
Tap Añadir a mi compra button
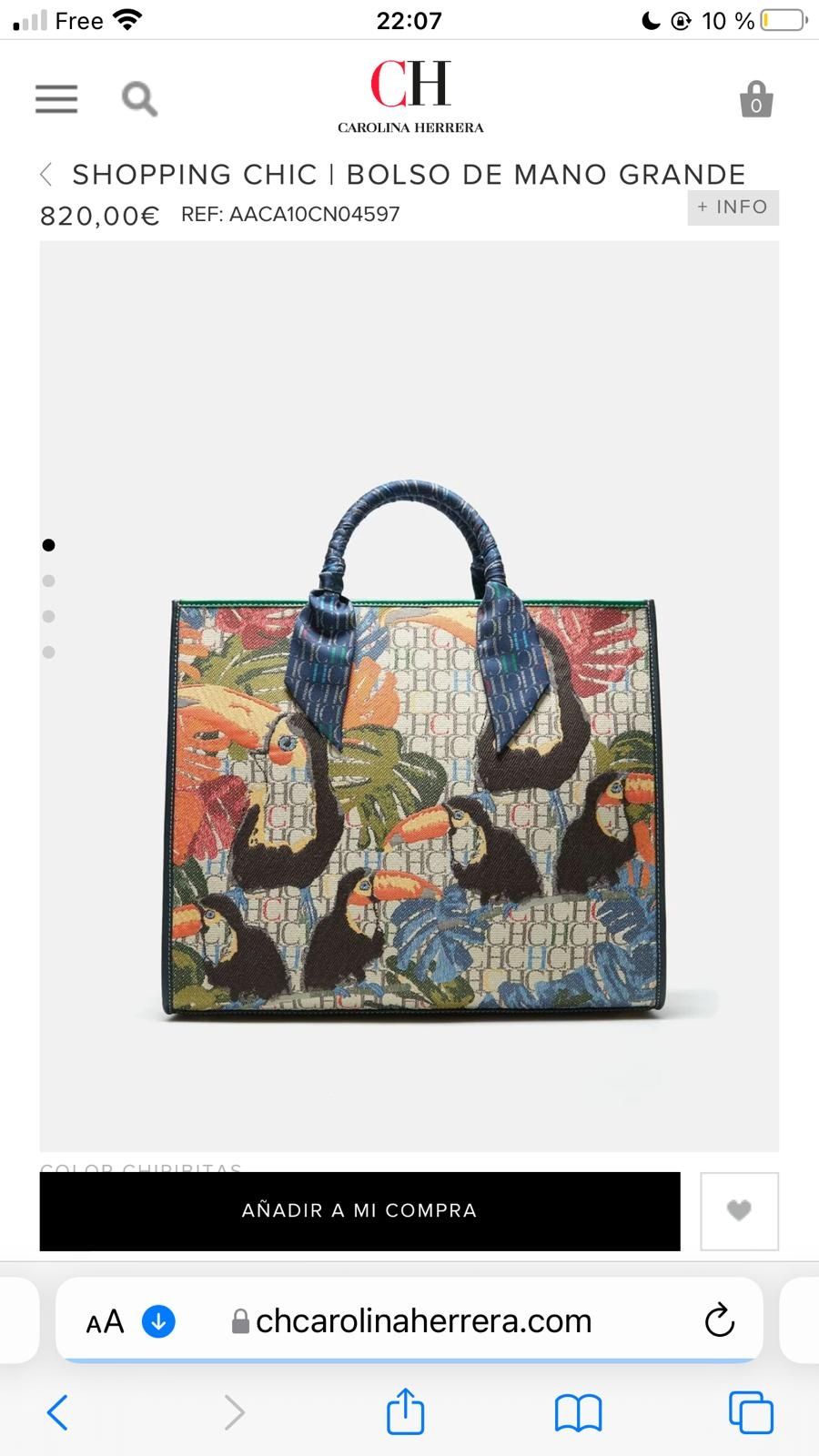tap(359, 1210)
